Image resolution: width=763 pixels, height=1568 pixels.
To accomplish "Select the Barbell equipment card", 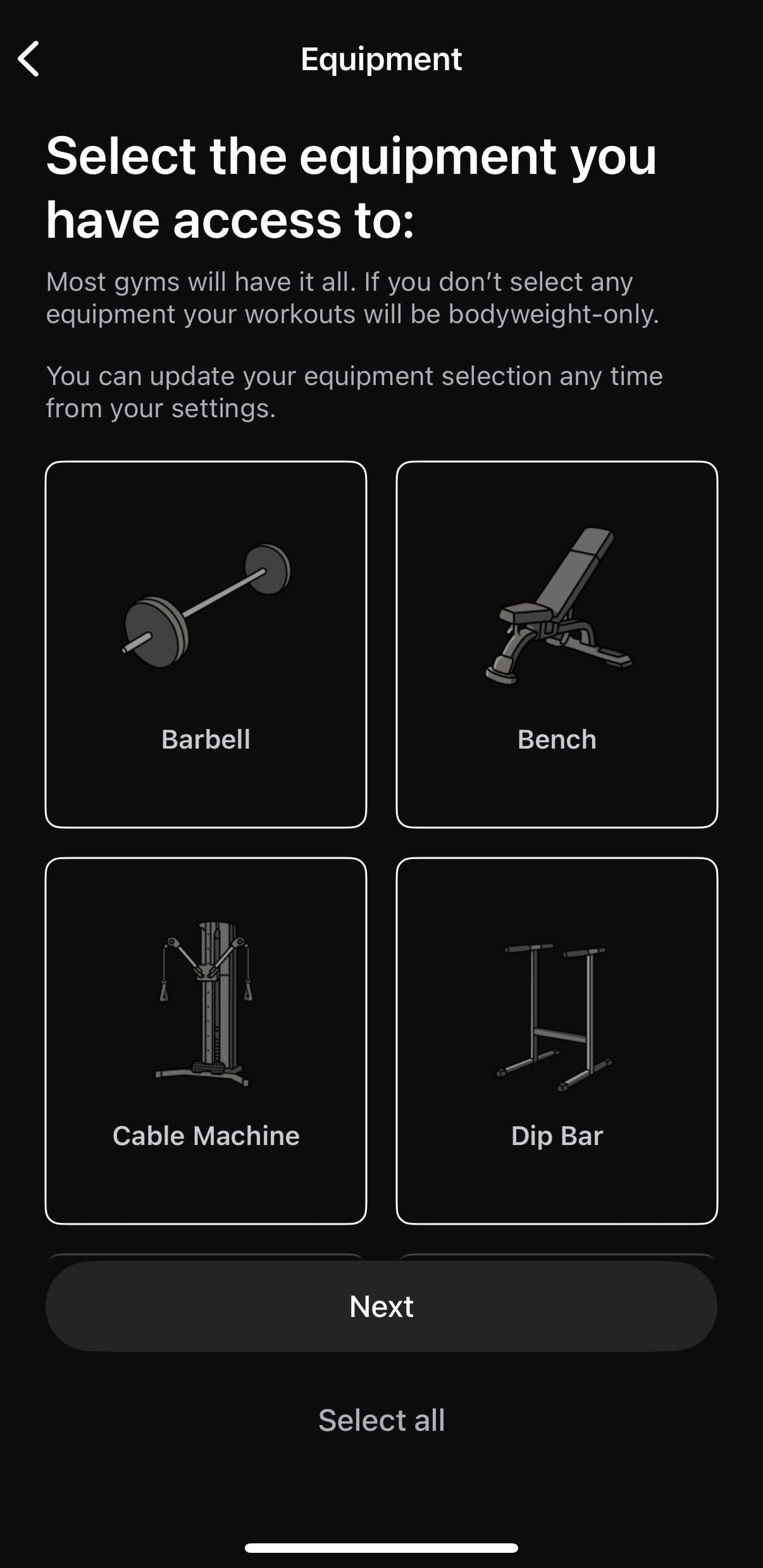I will (206, 644).
